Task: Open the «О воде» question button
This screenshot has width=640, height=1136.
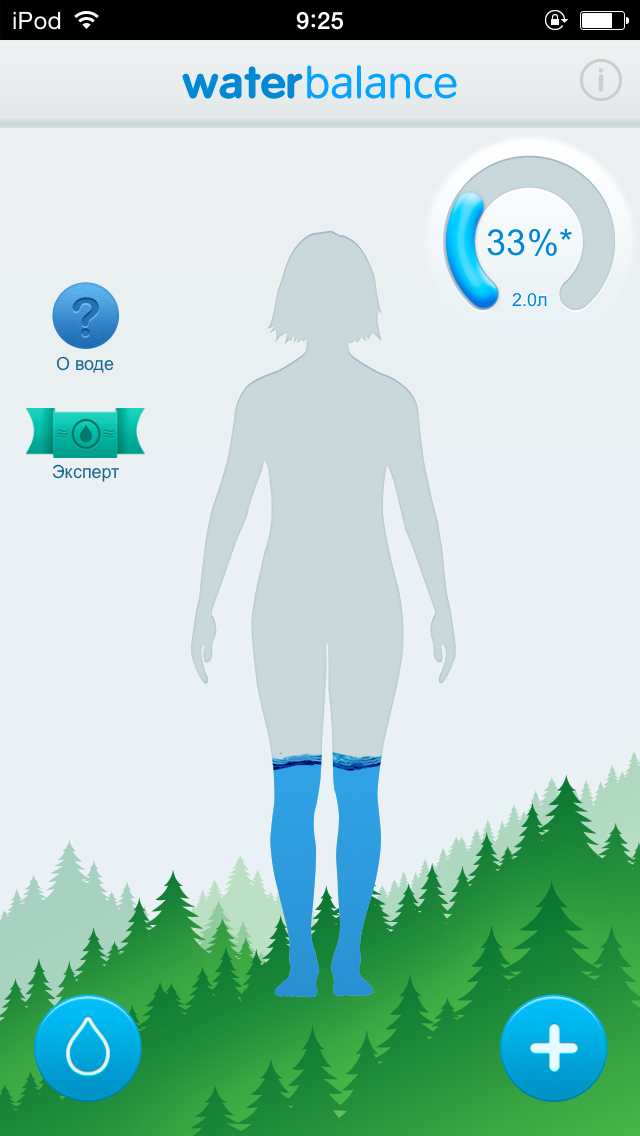Action: (85, 316)
